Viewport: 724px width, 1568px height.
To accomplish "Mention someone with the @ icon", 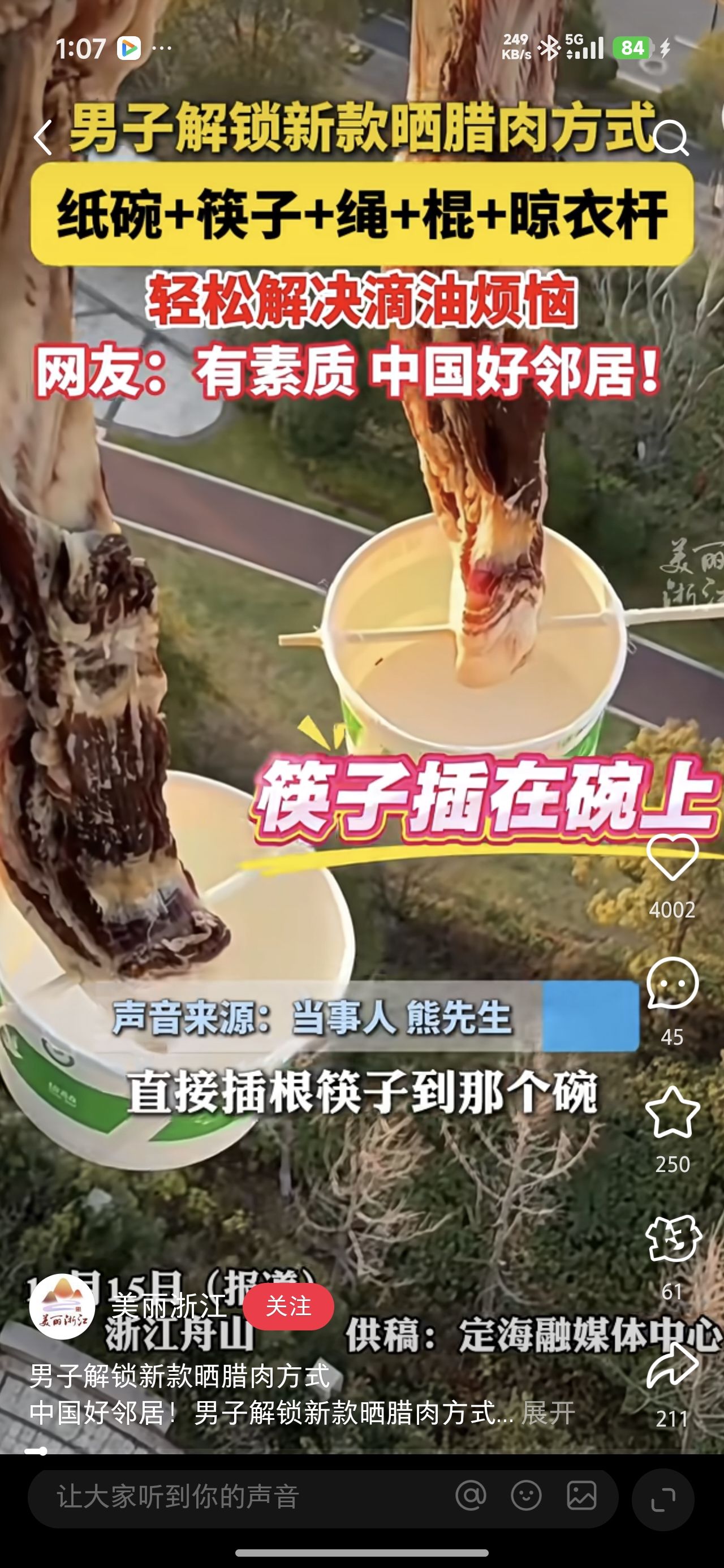I will 471,1497.
